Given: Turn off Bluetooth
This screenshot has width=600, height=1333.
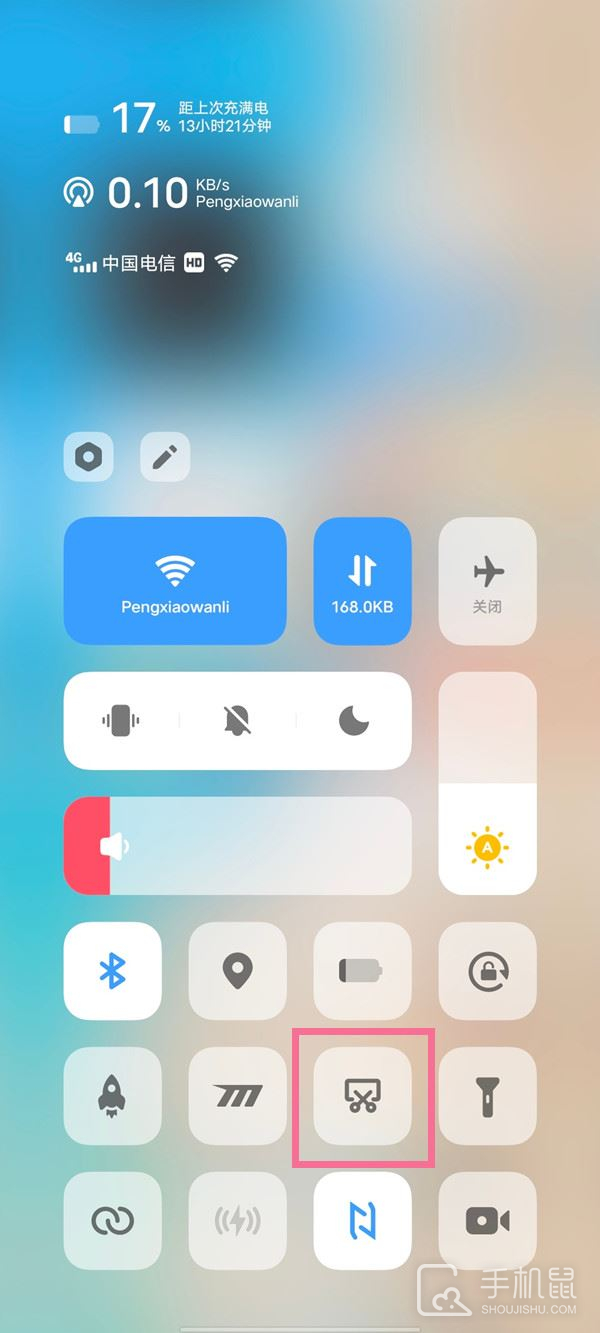Looking at the screenshot, I should [x=112, y=971].
